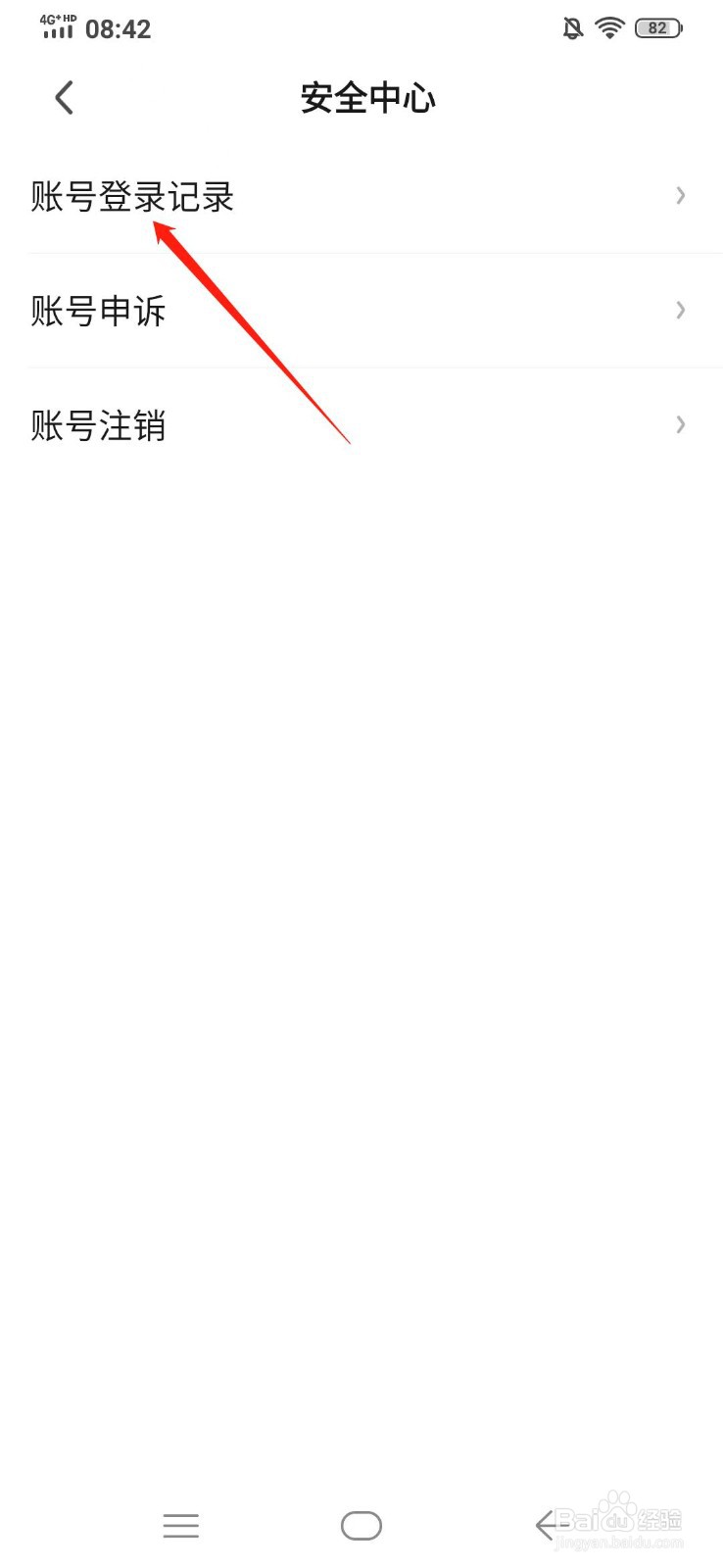Expand the chevron next to 账号申诉
723x1568 pixels.
(x=680, y=311)
